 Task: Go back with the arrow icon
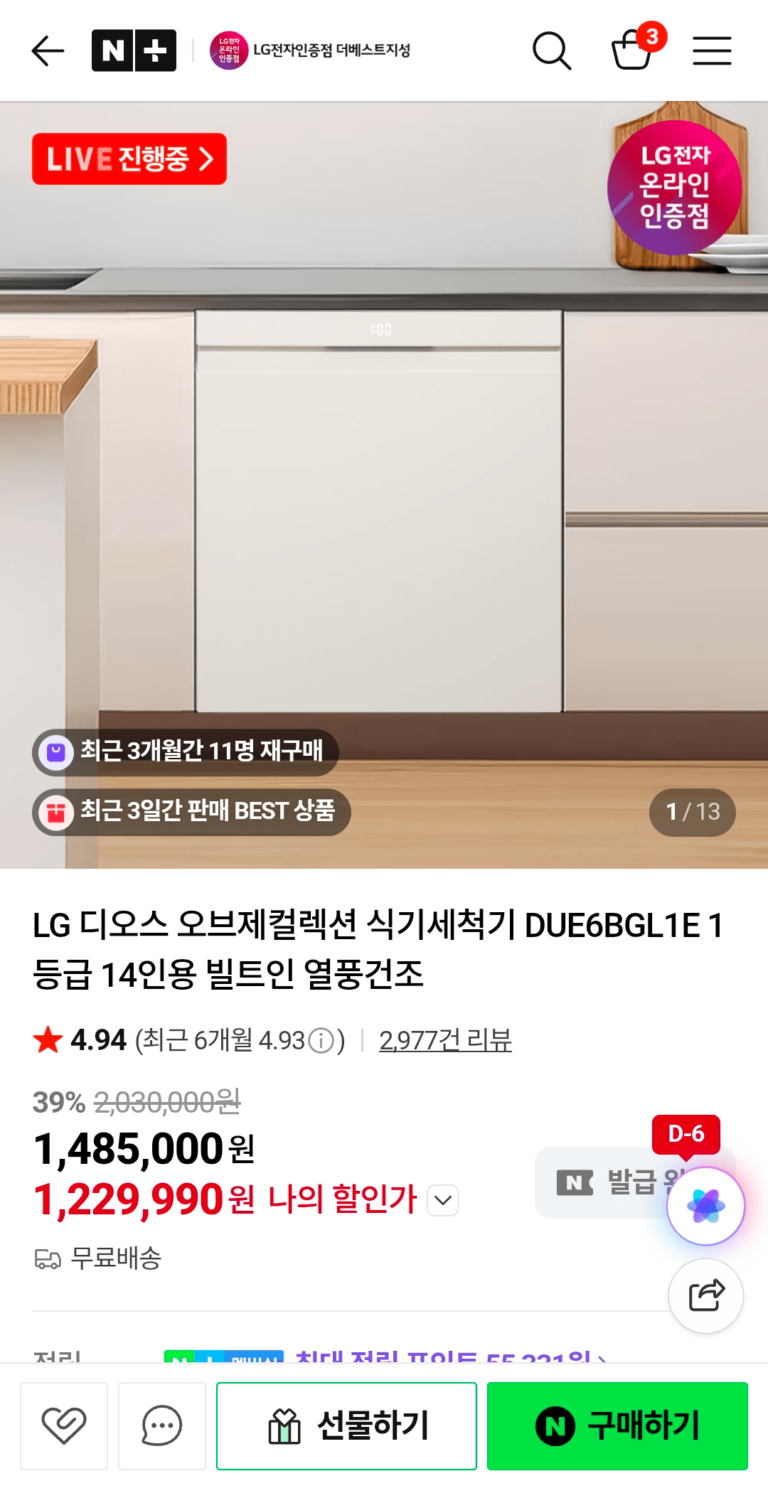(x=48, y=51)
